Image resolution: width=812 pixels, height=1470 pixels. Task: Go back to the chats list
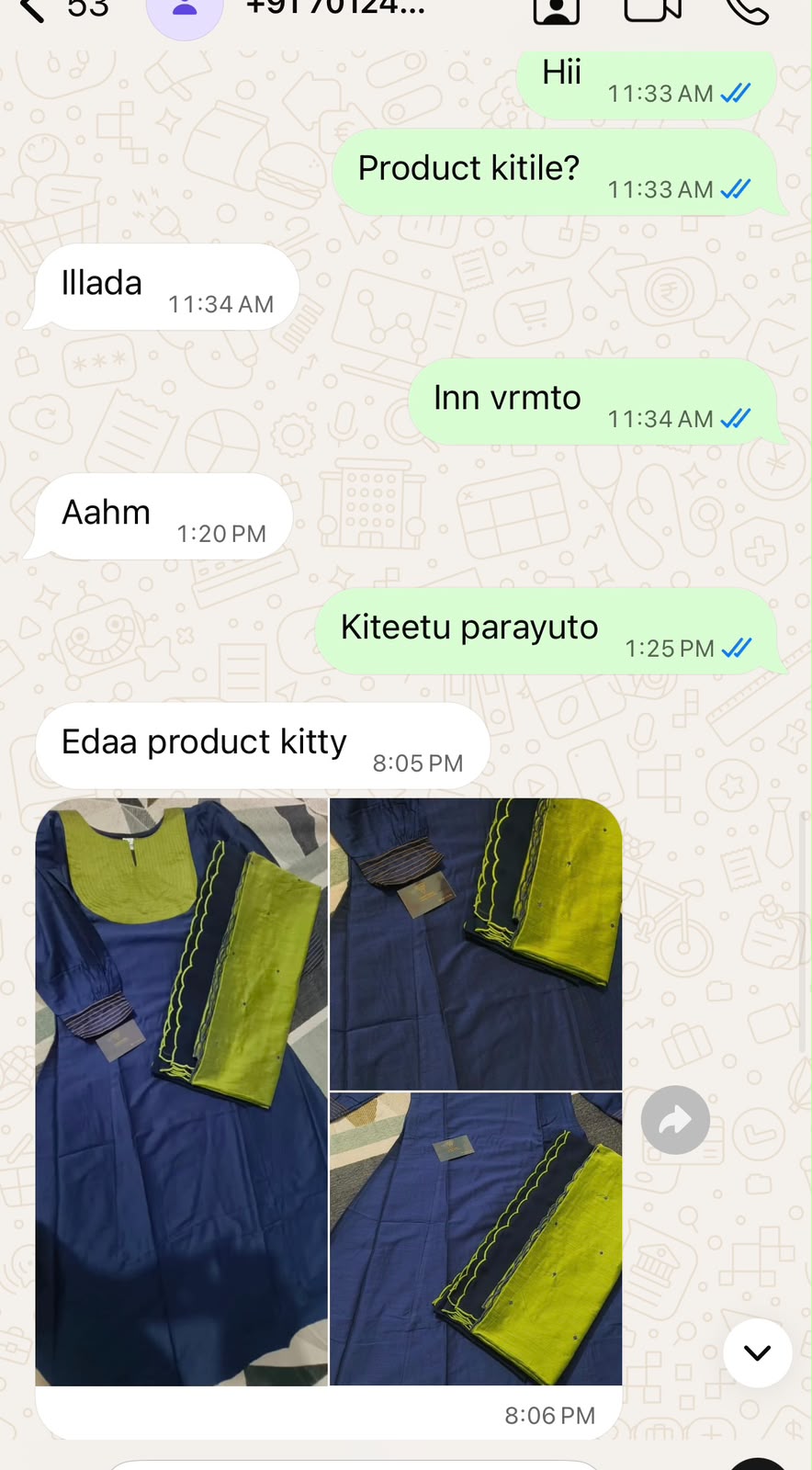(32, 9)
